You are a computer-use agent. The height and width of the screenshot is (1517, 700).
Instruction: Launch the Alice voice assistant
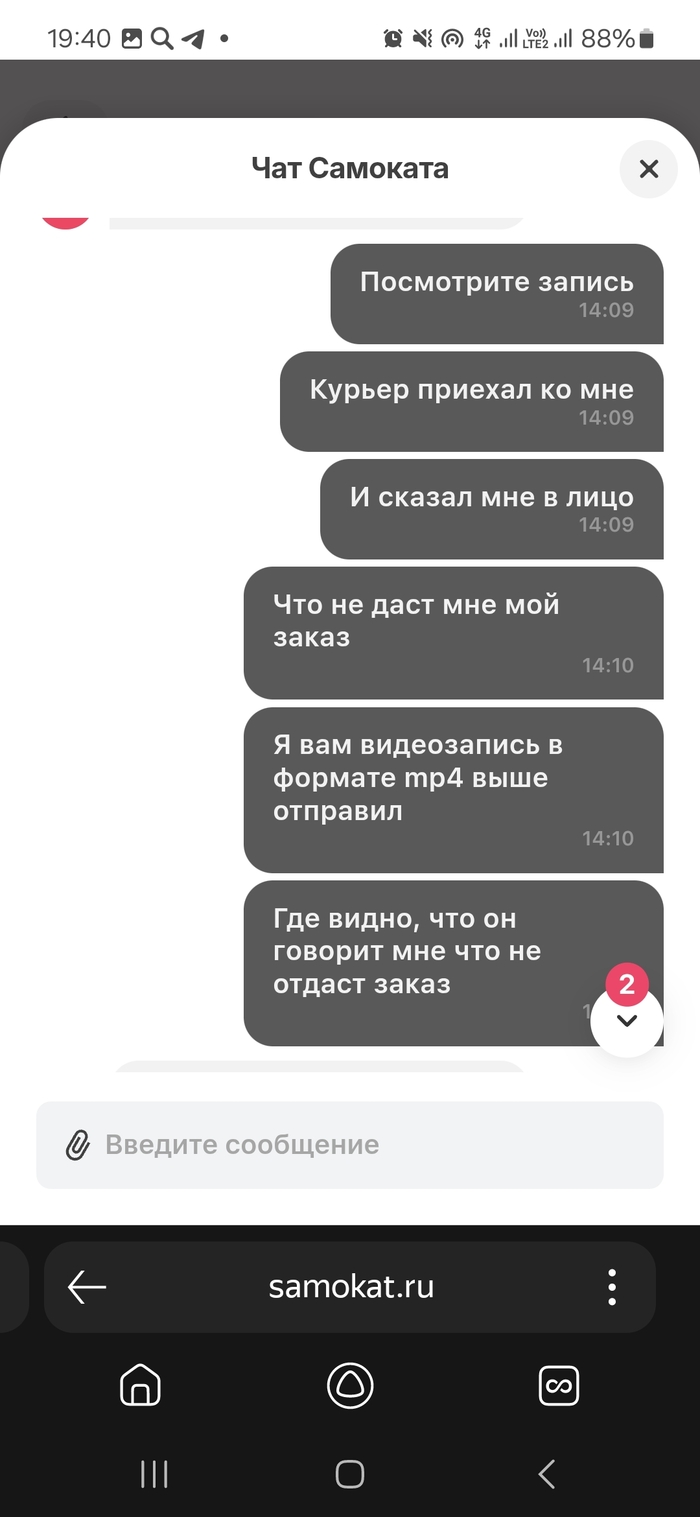point(350,1386)
